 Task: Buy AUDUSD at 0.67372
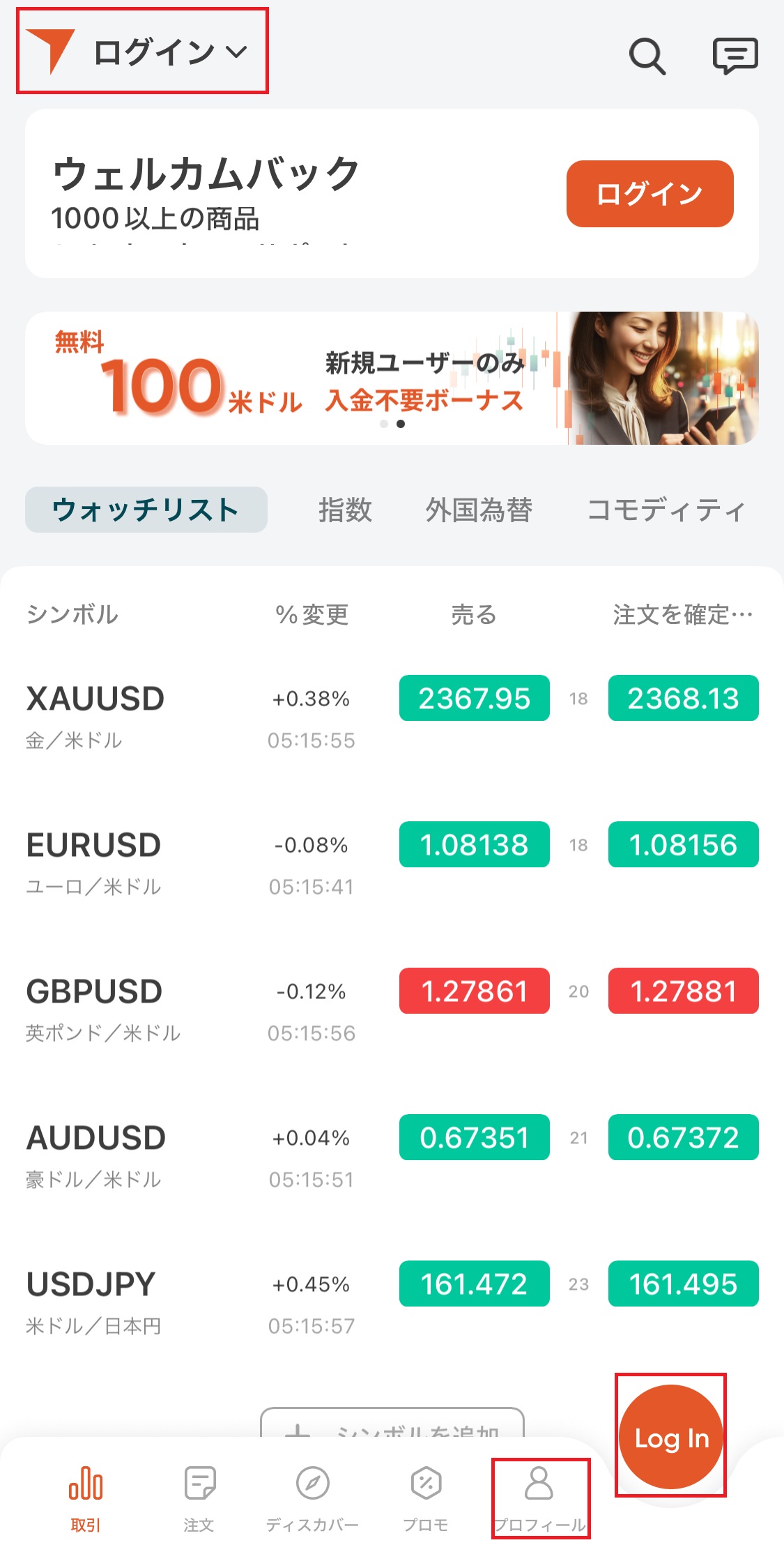(x=683, y=1137)
